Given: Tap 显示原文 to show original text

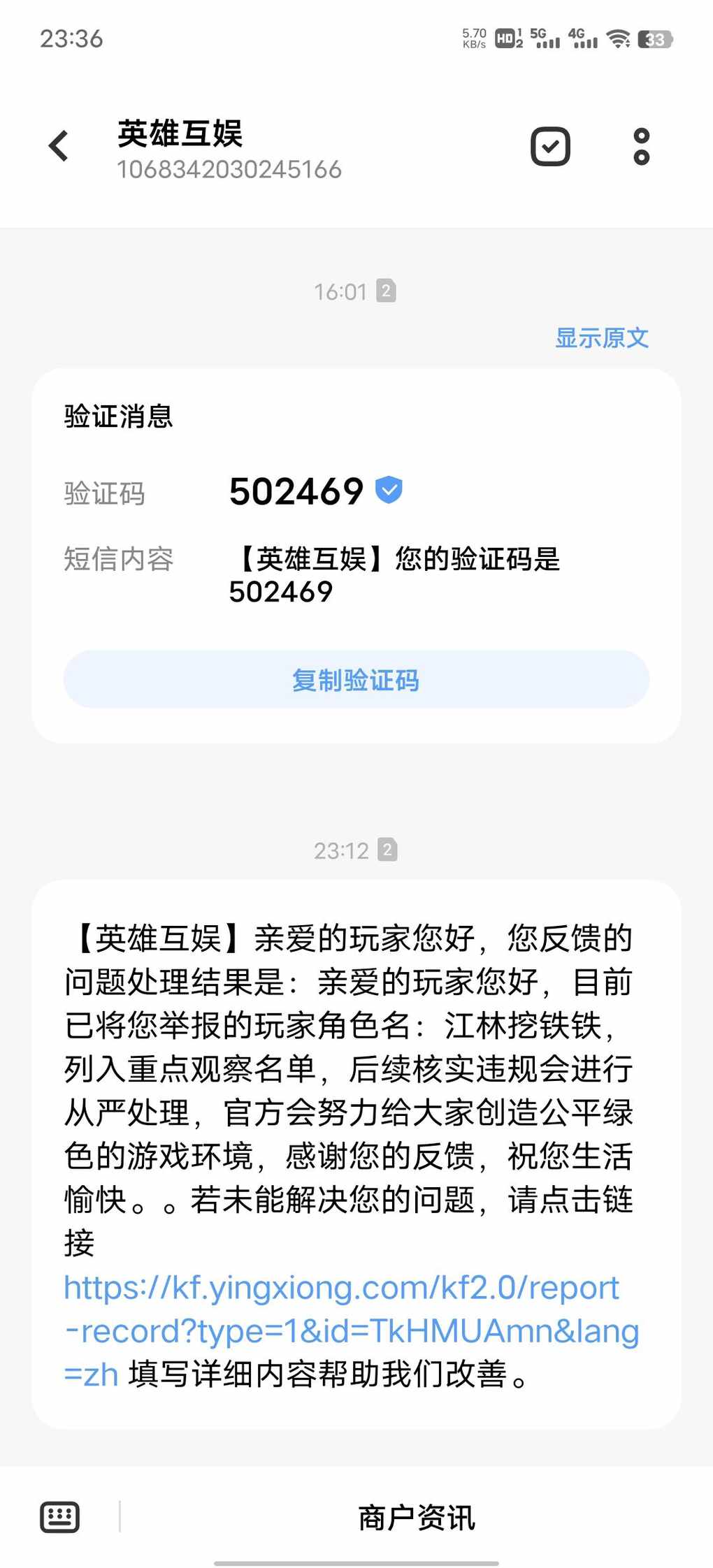Looking at the screenshot, I should [602, 338].
